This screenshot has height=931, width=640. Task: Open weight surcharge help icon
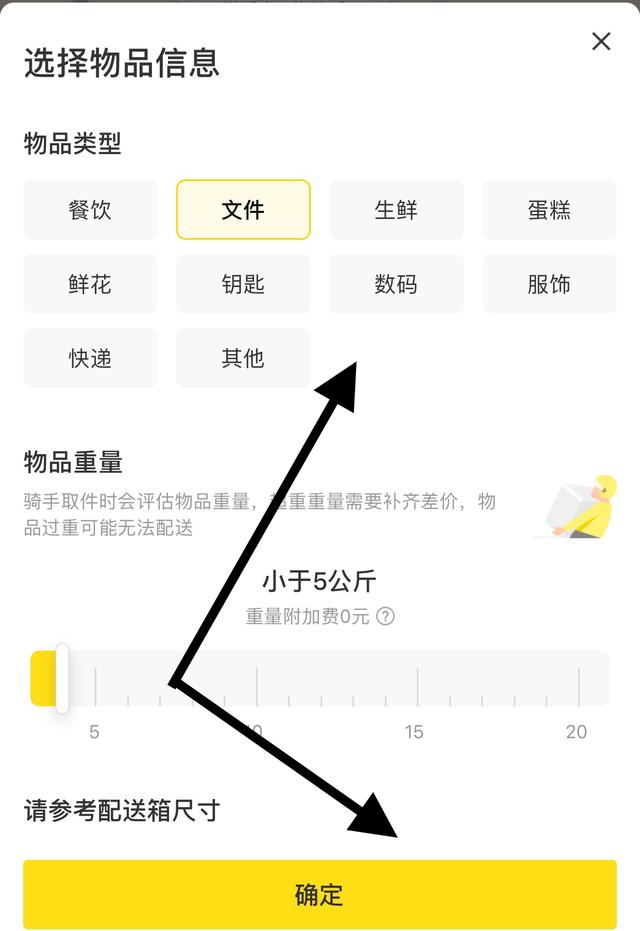pos(385,616)
